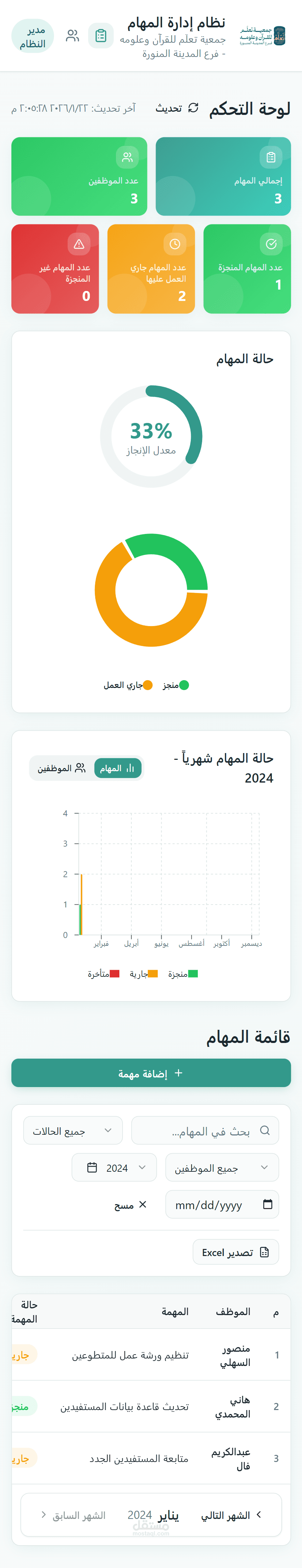302x1568 pixels.
Task: Open the tasks clipboard icon in header
Action: pyautogui.click(x=101, y=36)
